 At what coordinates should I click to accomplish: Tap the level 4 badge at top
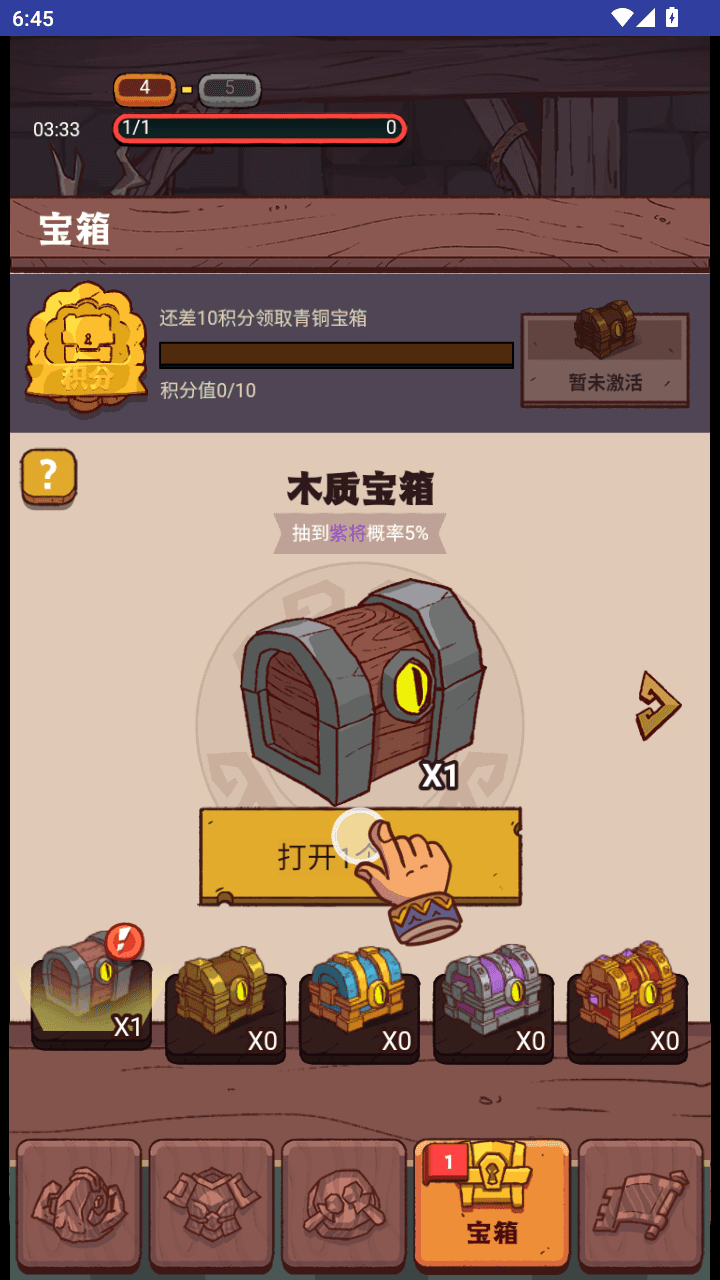[x=146, y=89]
